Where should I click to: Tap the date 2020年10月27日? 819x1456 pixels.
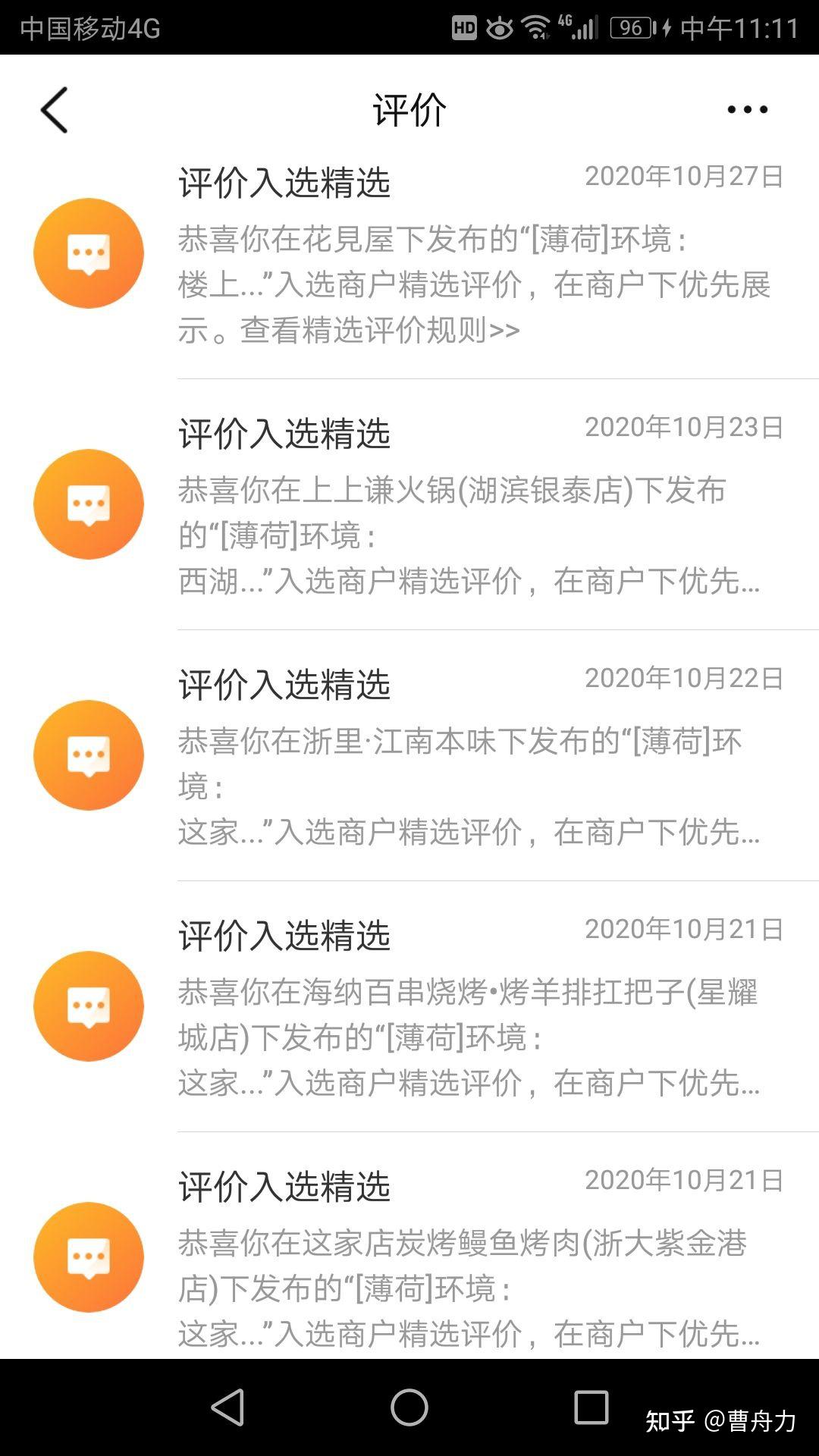(682, 179)
